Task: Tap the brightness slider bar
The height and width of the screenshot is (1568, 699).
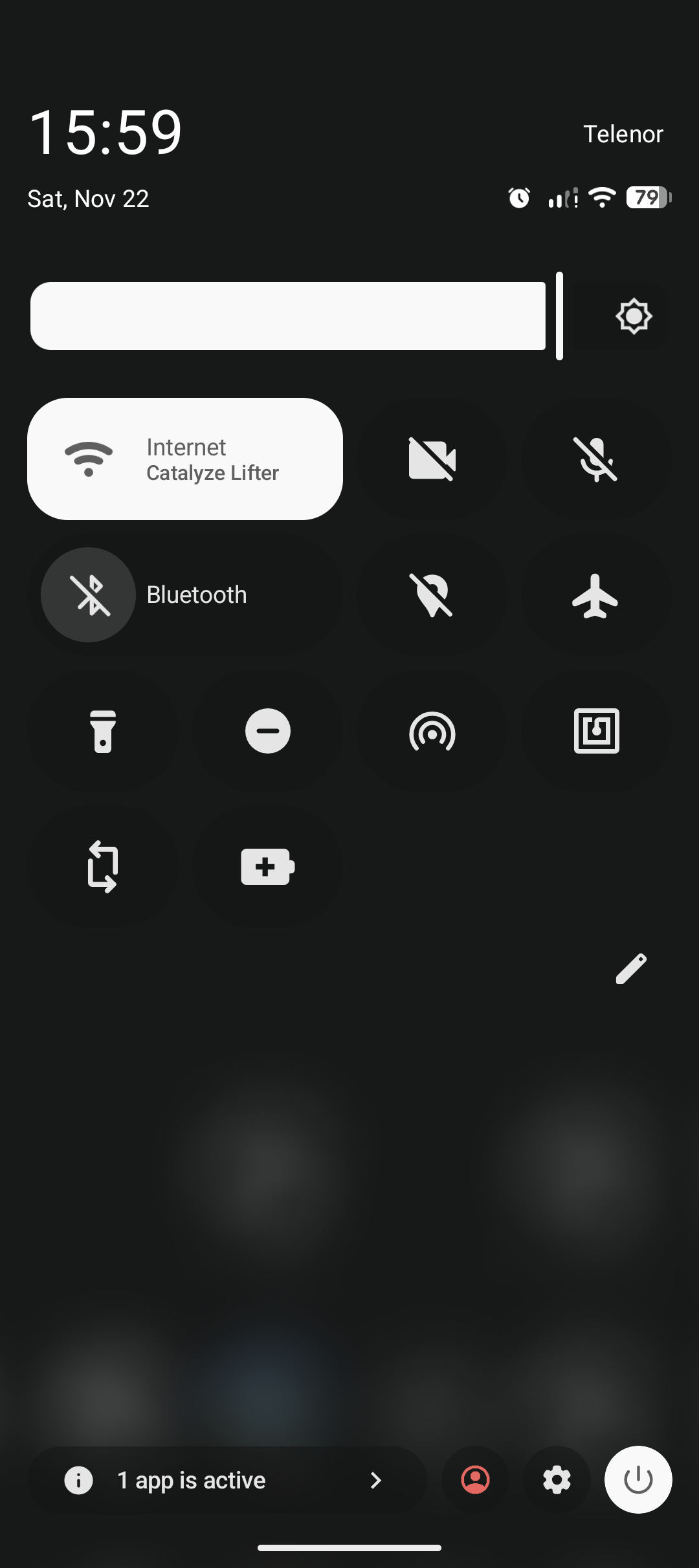Action: coord(288,316)
